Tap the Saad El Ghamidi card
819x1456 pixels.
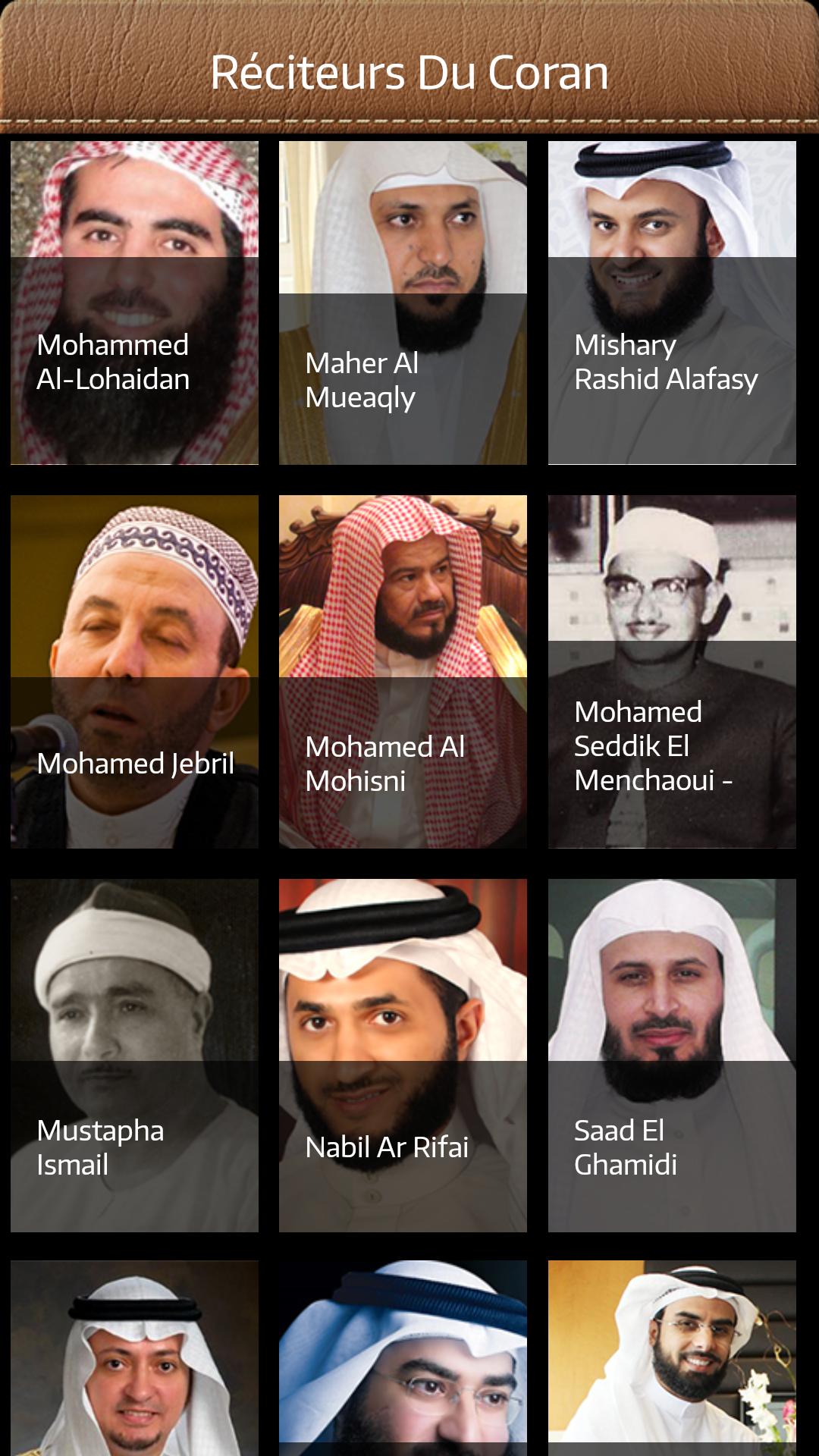pos(672,1055)
